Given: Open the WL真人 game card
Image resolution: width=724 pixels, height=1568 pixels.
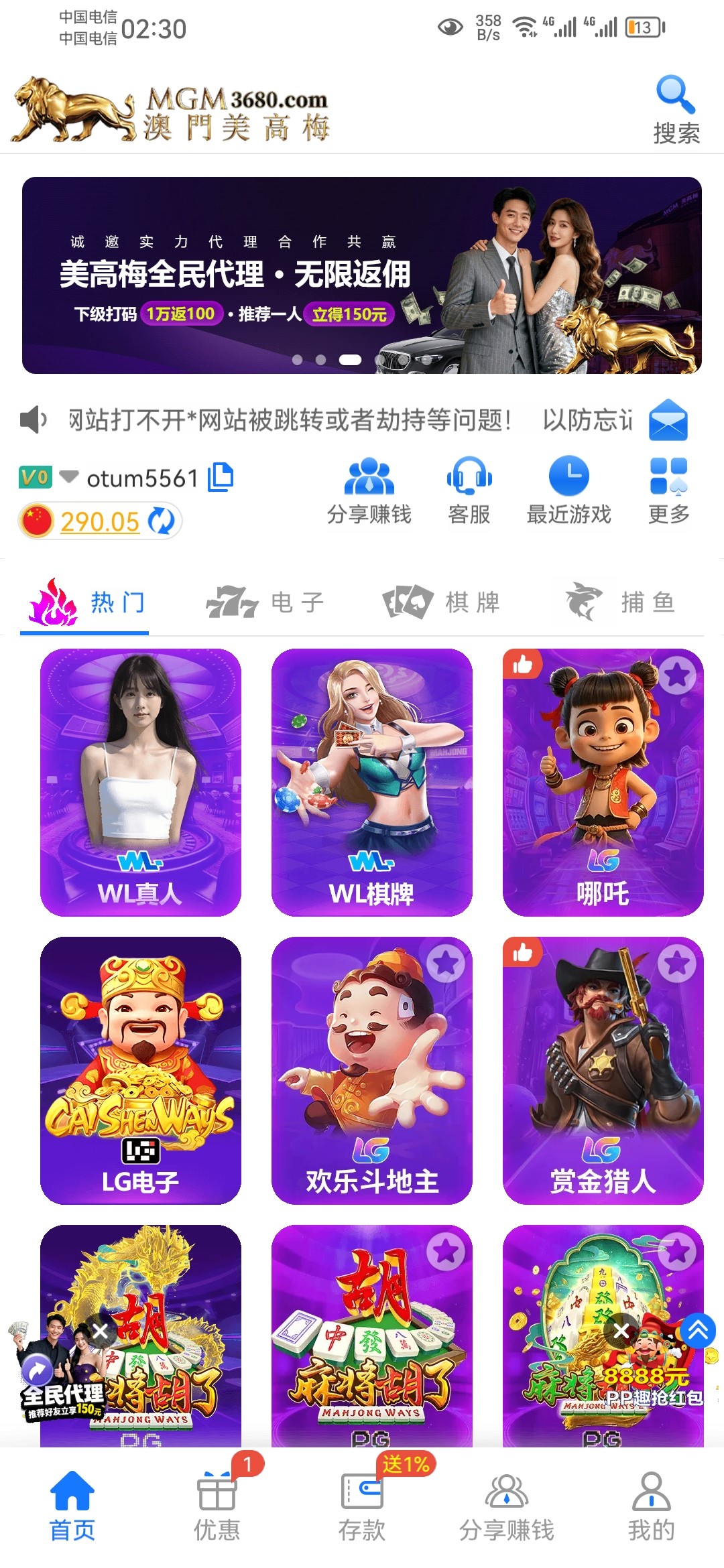Looking at the screenshot, I should coord(141,781).
